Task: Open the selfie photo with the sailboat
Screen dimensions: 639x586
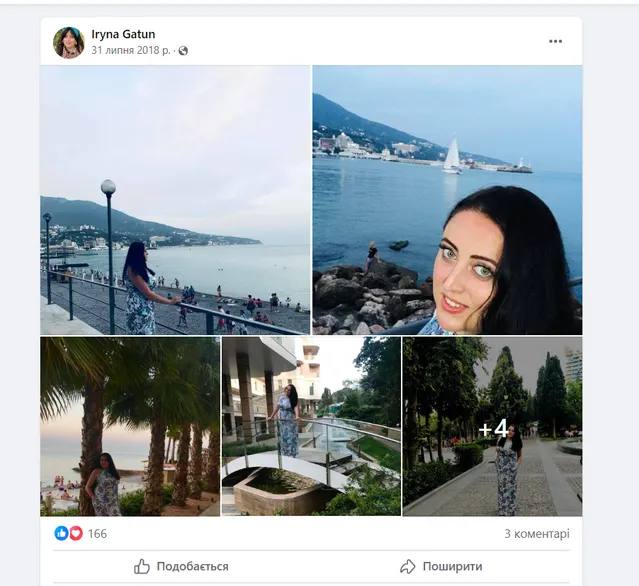Action: 447,200
